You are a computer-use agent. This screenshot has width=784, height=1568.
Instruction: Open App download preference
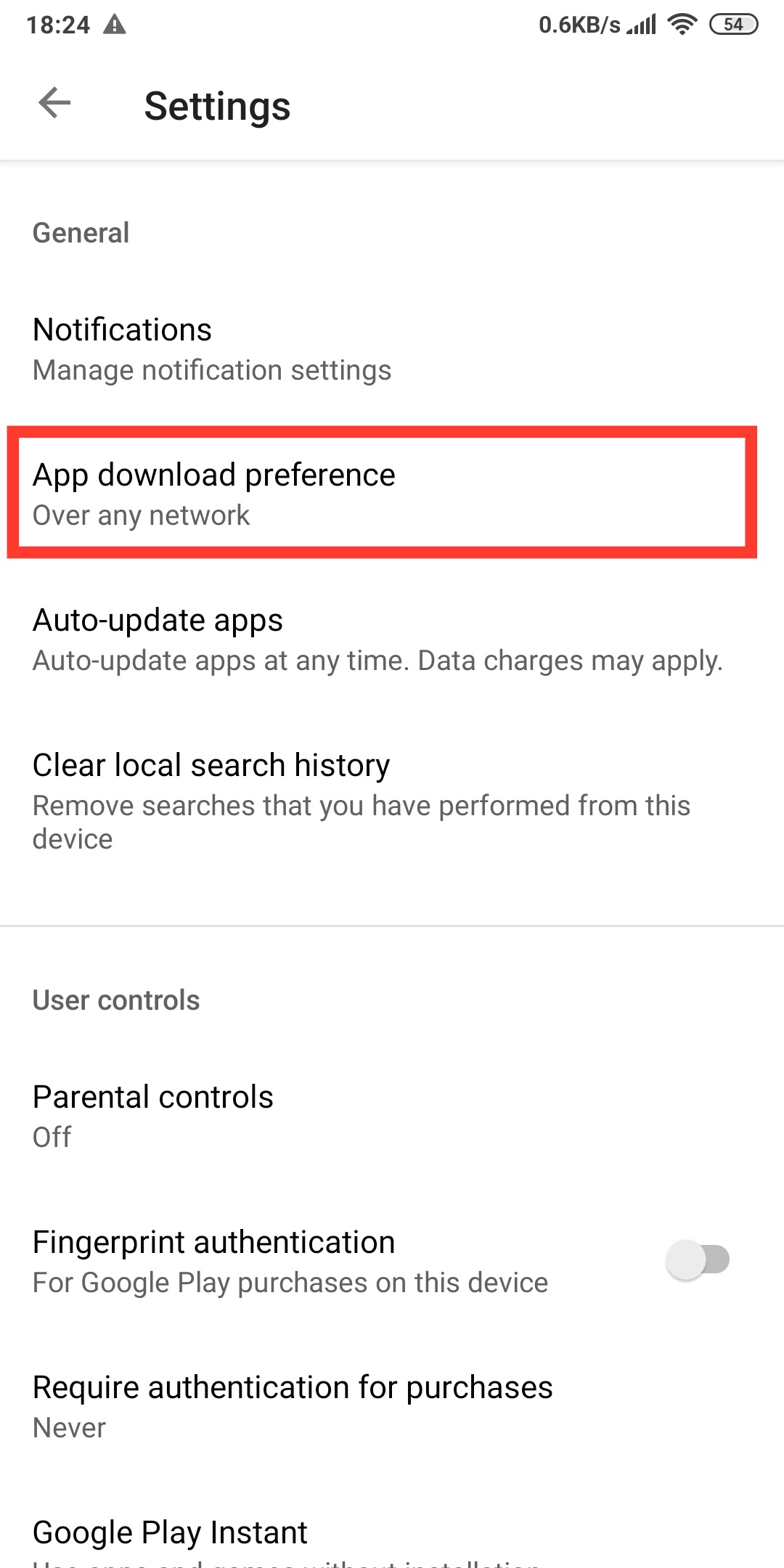pos(392,494)
